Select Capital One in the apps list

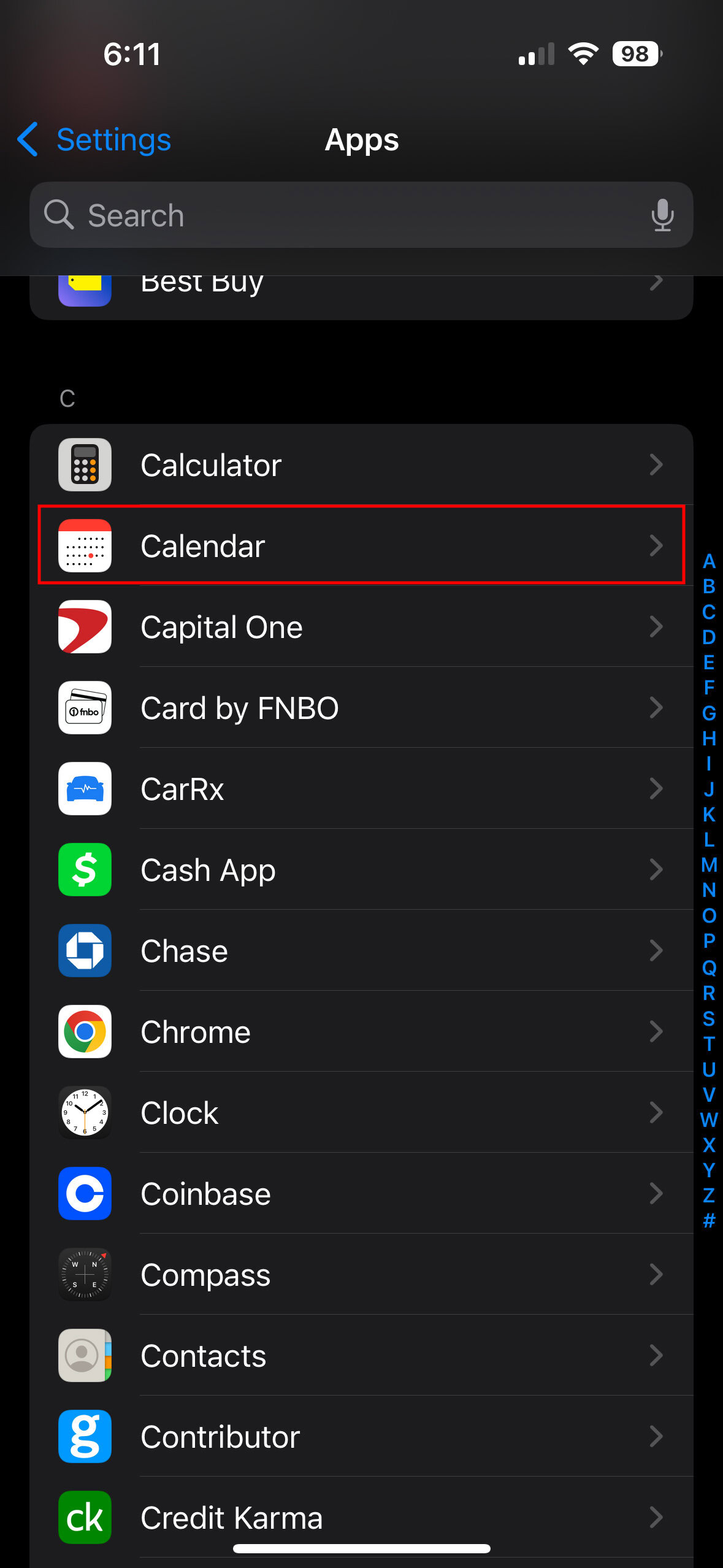(x=362, y=627)
